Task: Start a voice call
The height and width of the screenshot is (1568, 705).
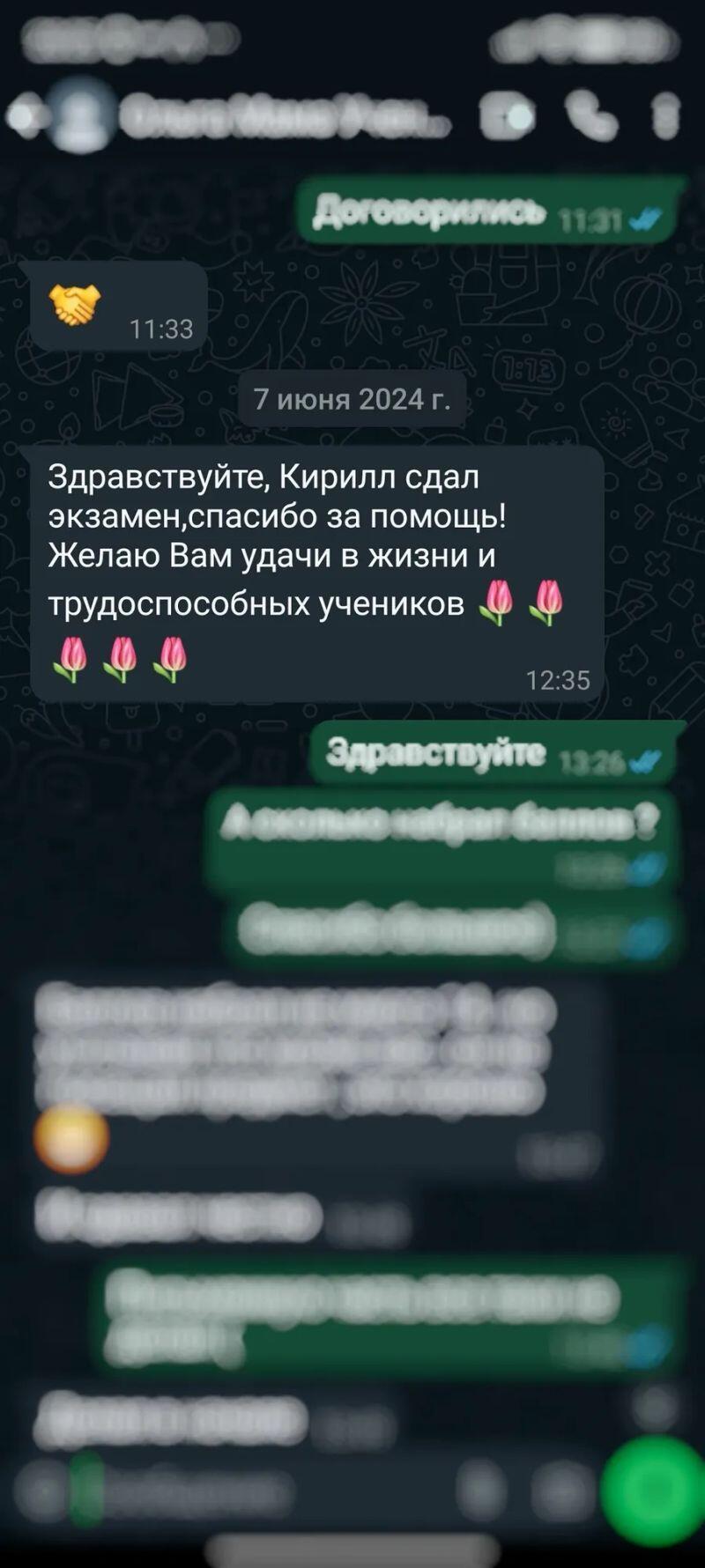Action: click(590, 116)
